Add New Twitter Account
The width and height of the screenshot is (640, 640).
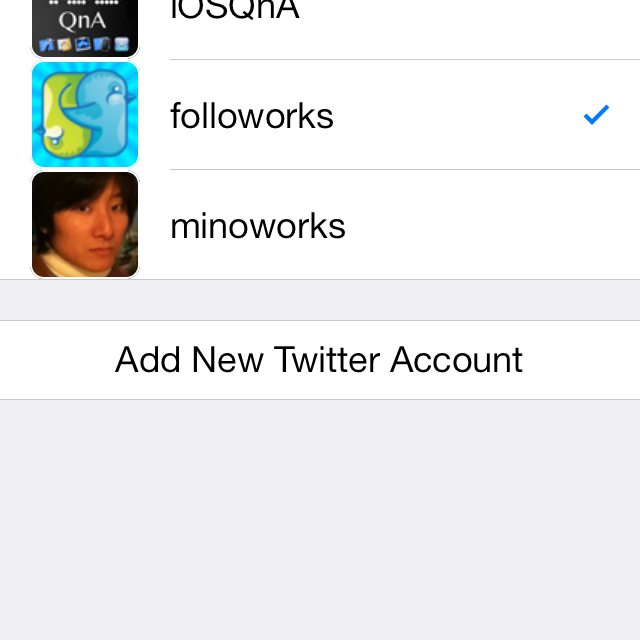tap(320, 360)
